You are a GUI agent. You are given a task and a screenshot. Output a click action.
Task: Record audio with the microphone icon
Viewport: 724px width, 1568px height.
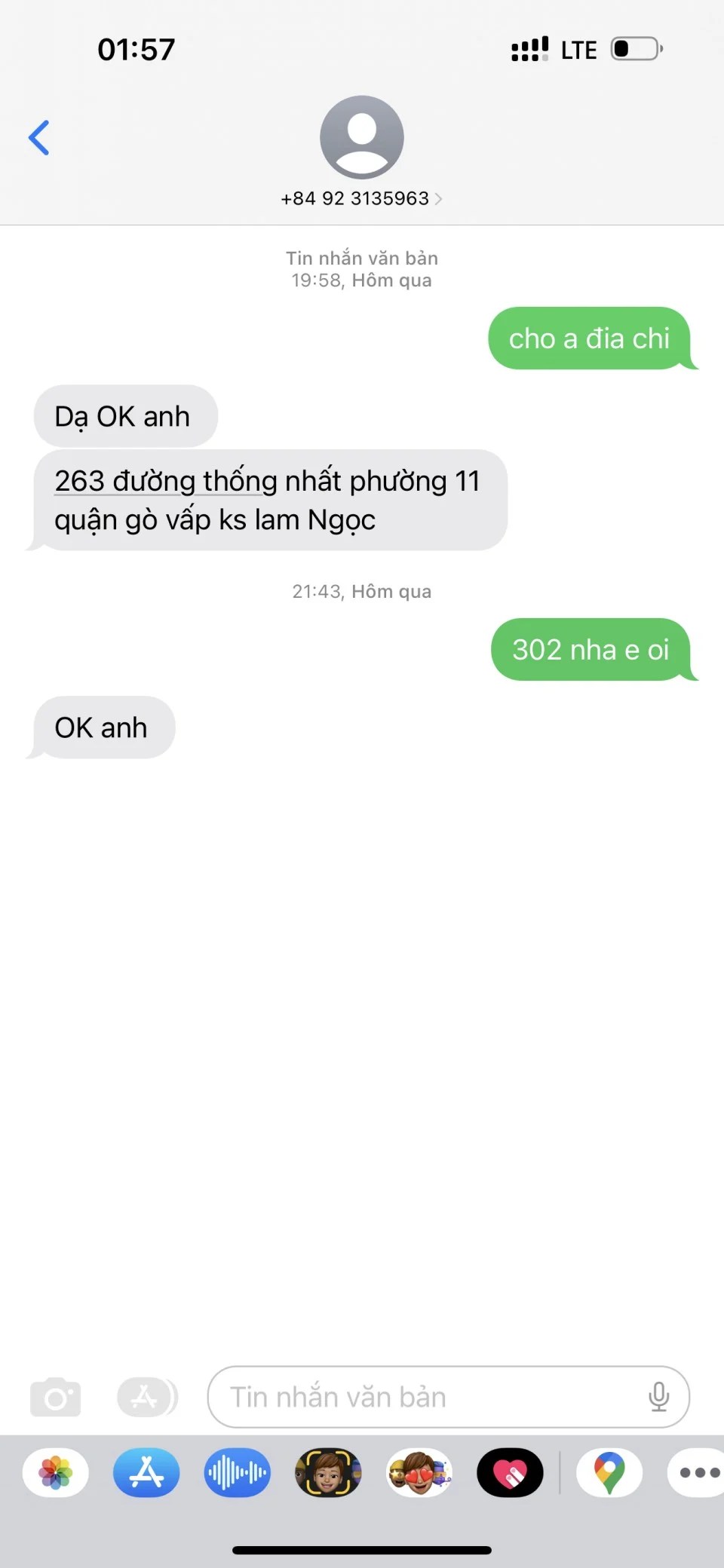(658, 1397)
